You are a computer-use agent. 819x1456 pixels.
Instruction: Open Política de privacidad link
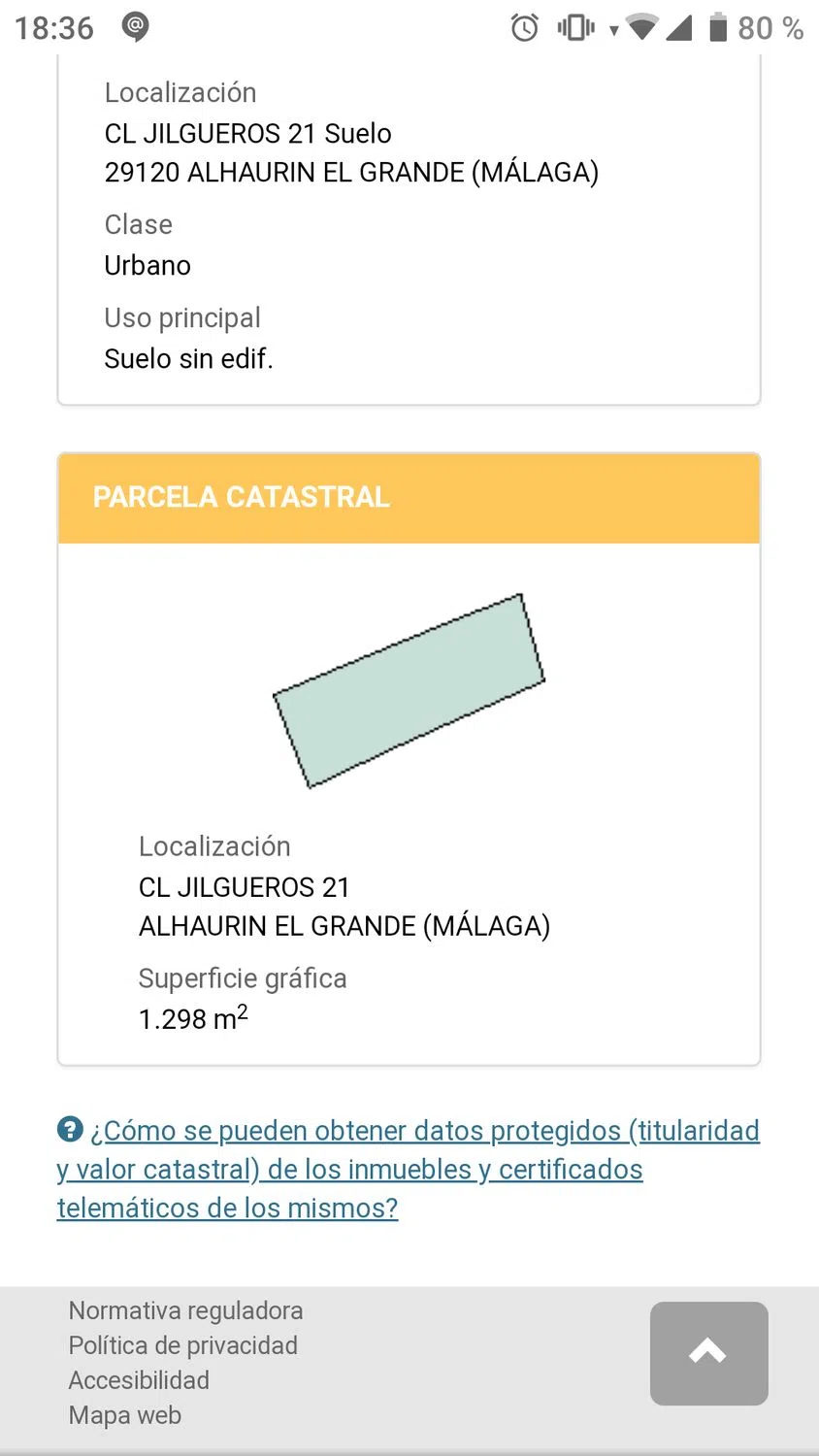(182, 1345)
